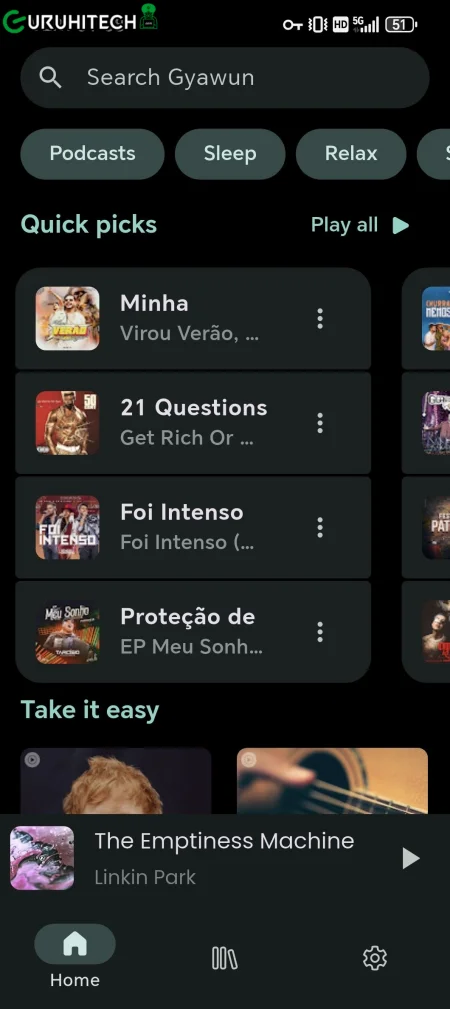Open the Search Gyawun field
This screenshot has width=450, height=1009.
225,77
